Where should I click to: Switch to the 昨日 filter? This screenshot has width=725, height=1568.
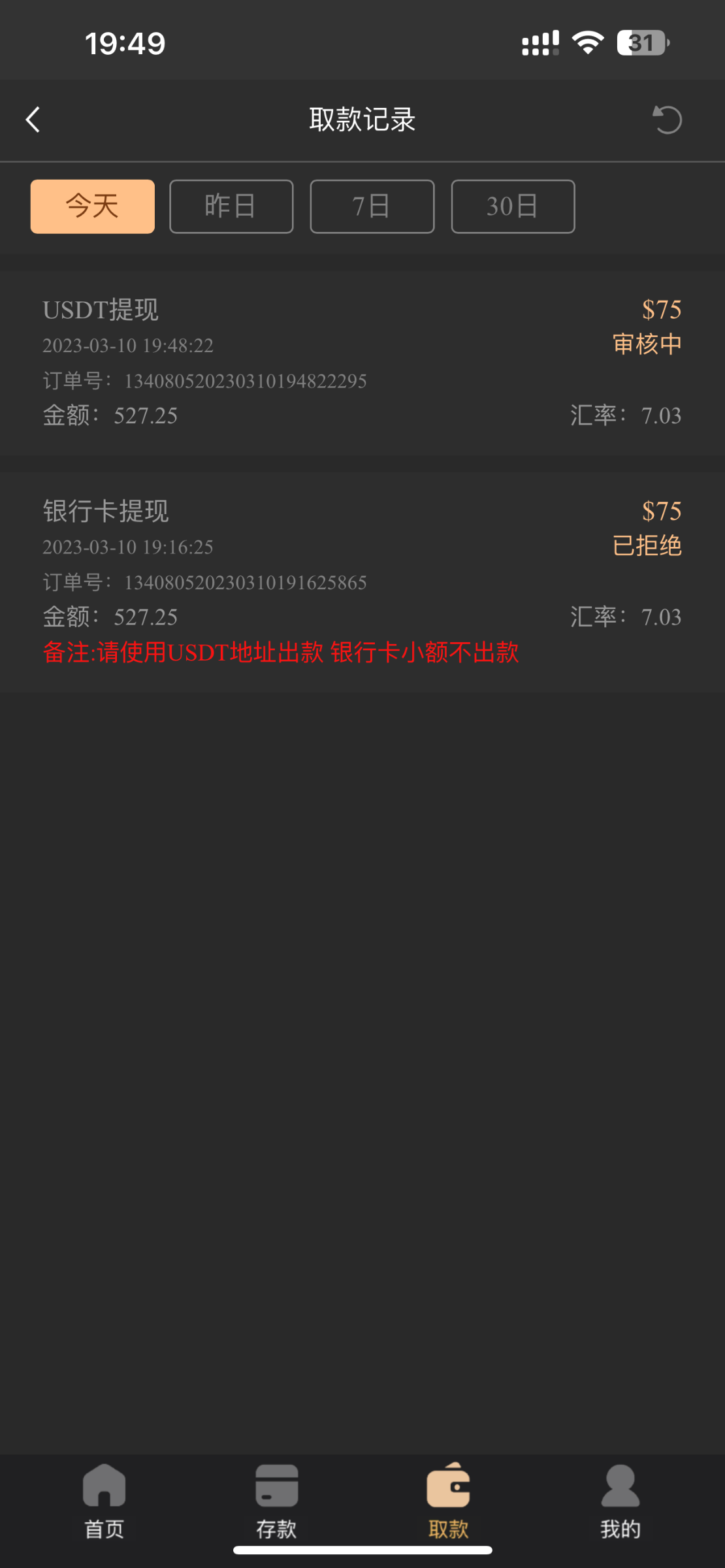231,206
